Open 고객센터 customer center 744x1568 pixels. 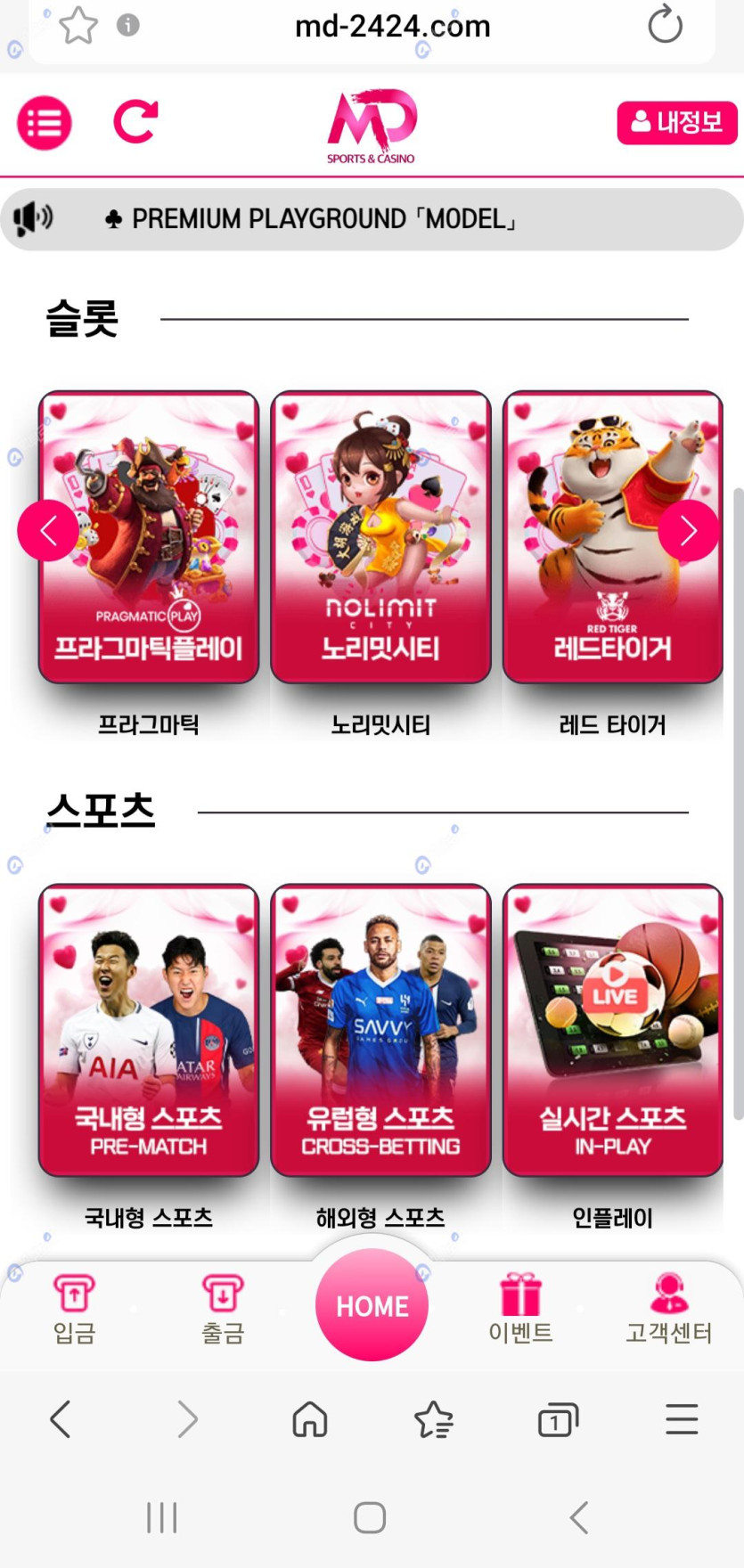(x=668, y=1308)
